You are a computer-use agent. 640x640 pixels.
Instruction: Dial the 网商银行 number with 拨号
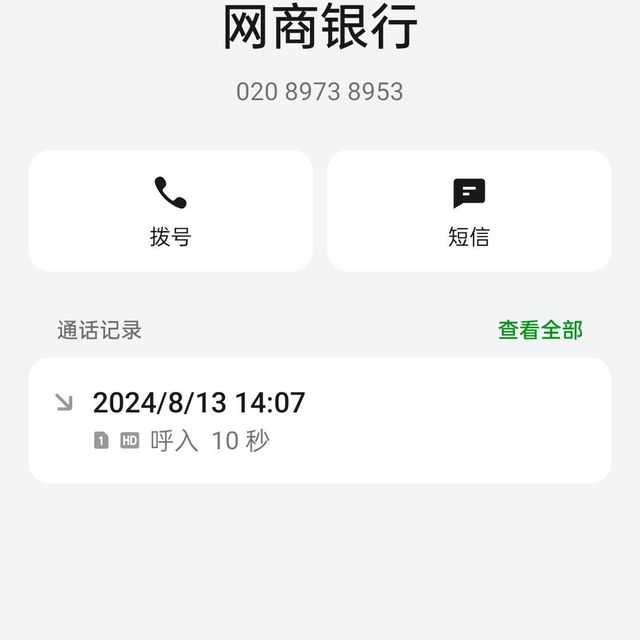[170, 211]
